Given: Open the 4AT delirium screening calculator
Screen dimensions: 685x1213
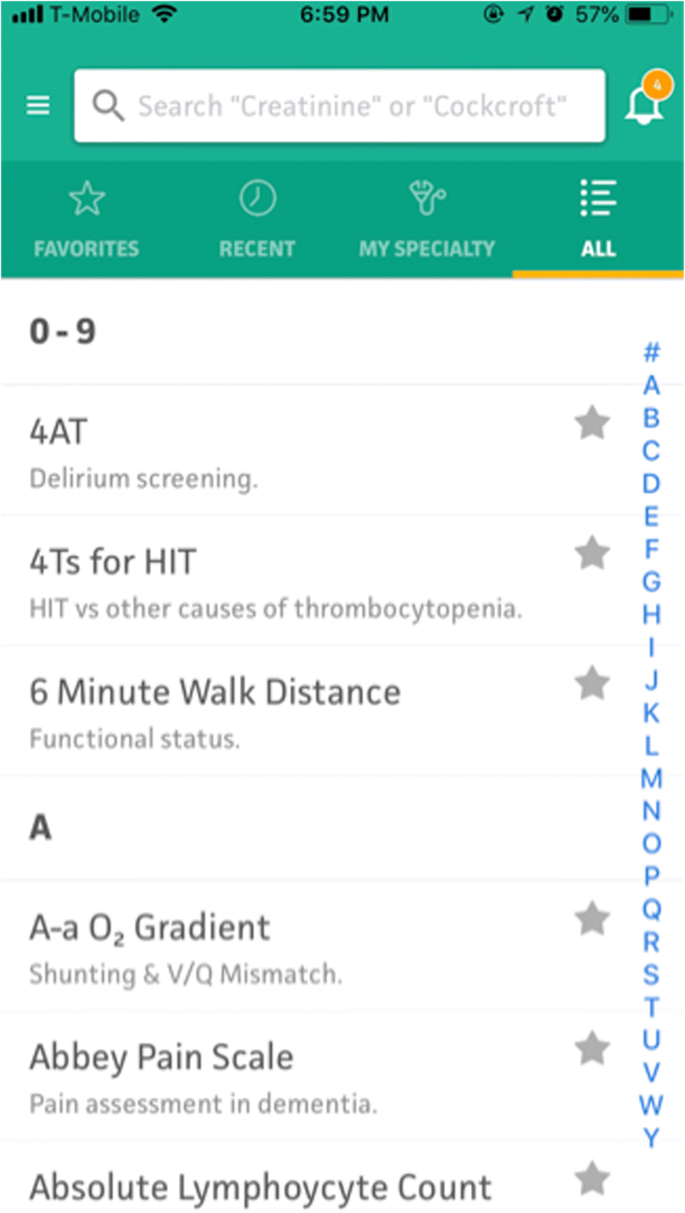Looking at the screenshot, I should point(300,450).
